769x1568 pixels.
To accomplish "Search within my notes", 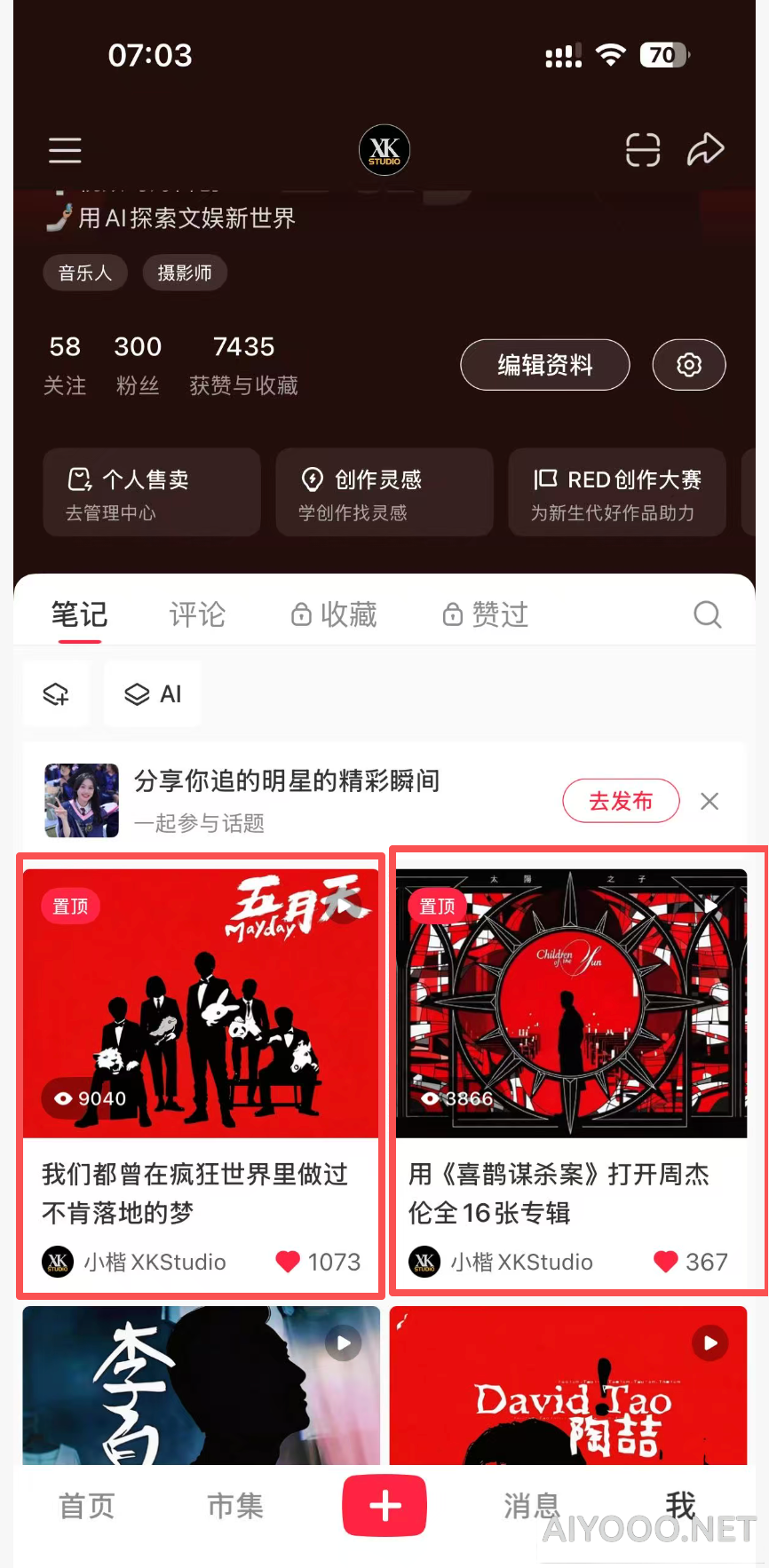I will coord(707,614).
